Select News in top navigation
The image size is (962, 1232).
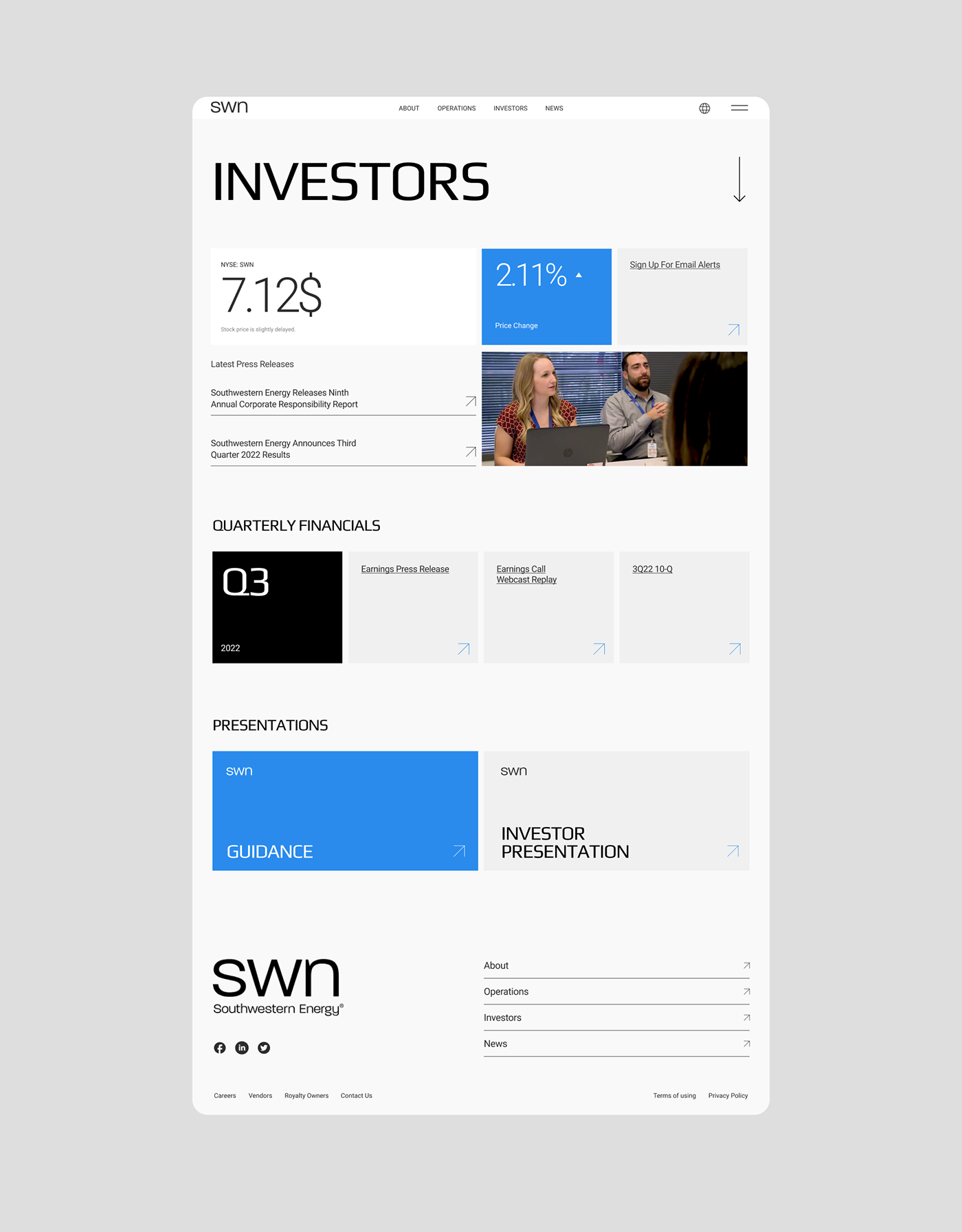pos(554,109)
